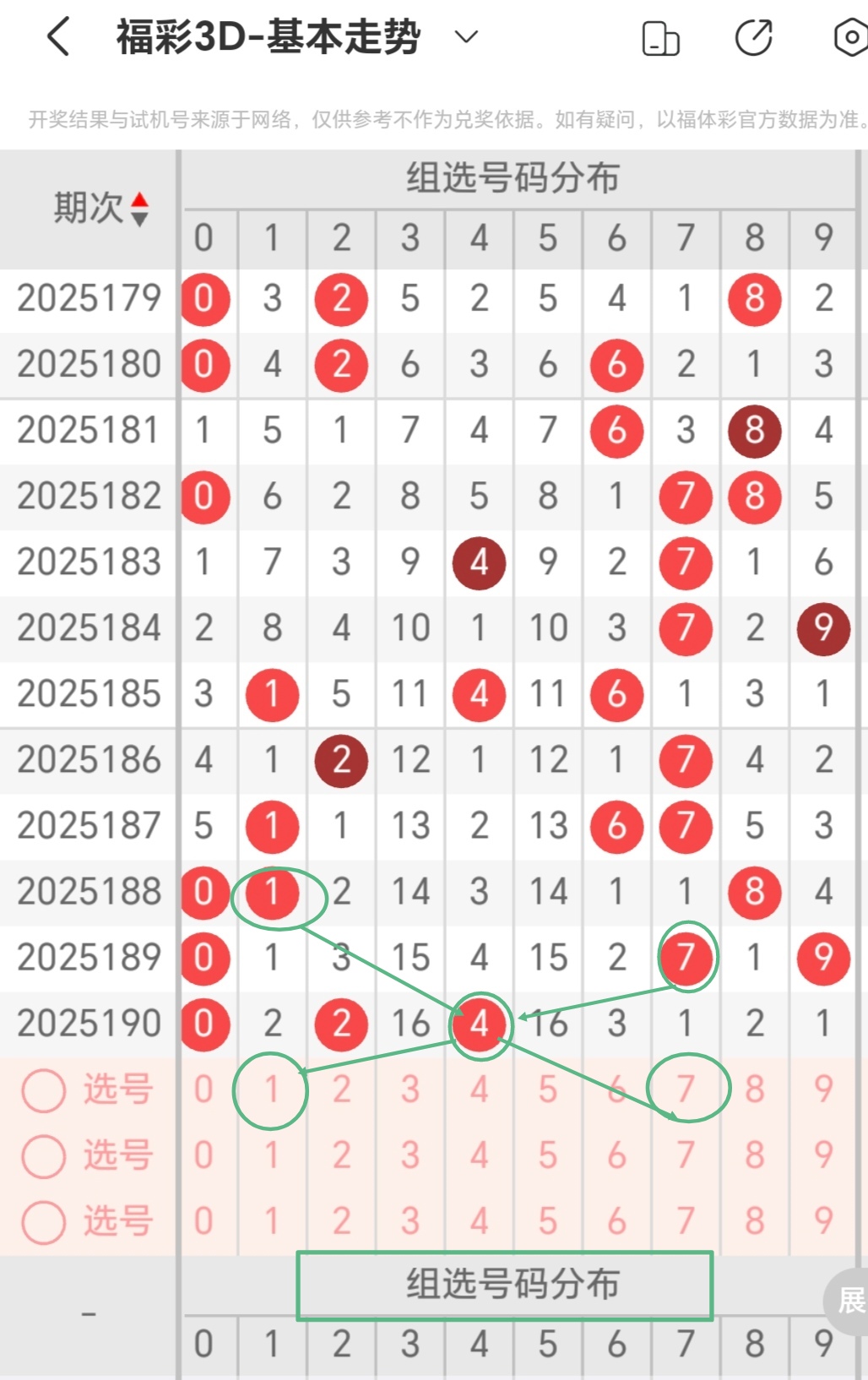868x1380 pixels.
Task: Click digit 7 in the first 选号 row
Action: (x=686, y=1089)
